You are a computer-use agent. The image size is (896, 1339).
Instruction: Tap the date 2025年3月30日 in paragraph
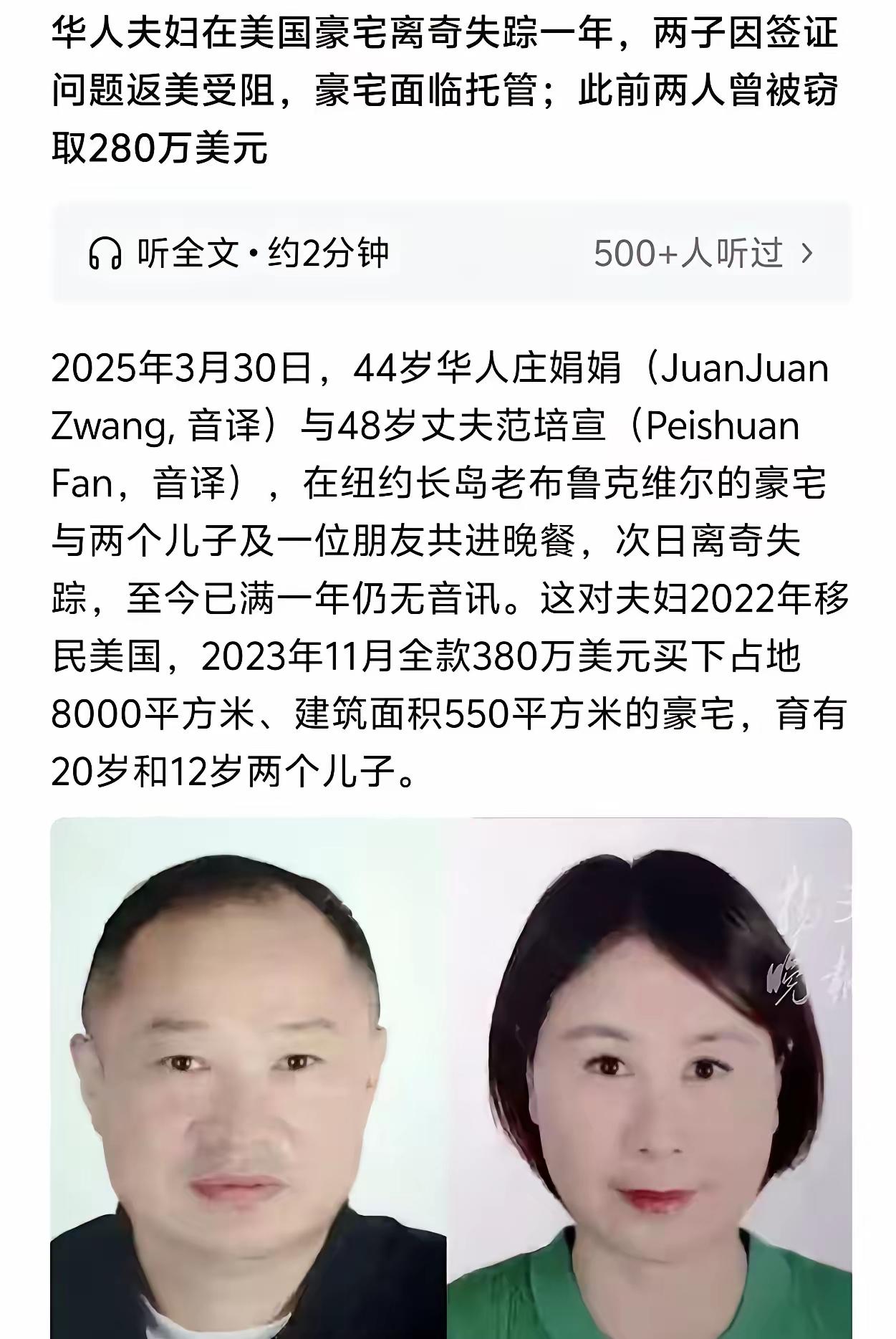click(x=179, y=365)
